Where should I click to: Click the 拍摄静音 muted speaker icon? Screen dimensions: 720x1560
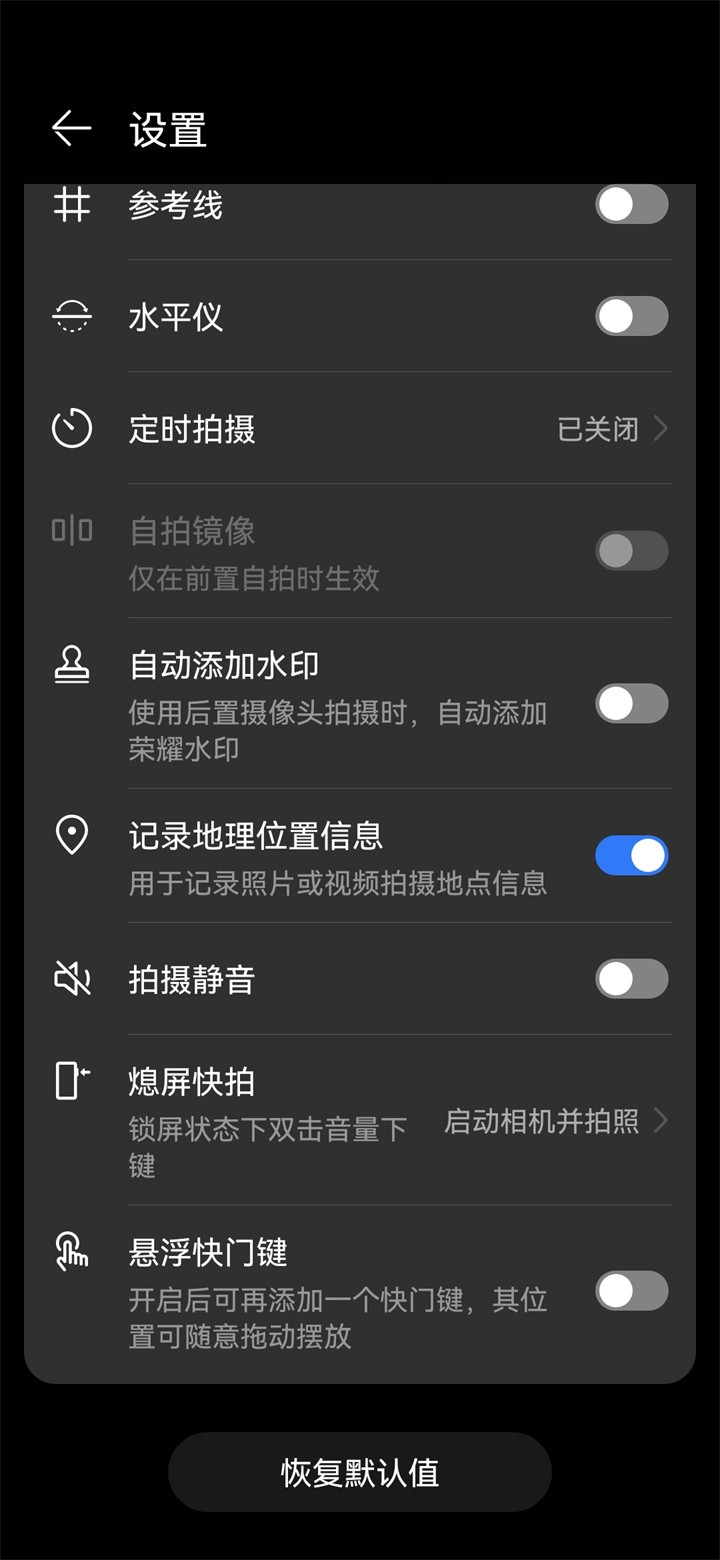71,979
